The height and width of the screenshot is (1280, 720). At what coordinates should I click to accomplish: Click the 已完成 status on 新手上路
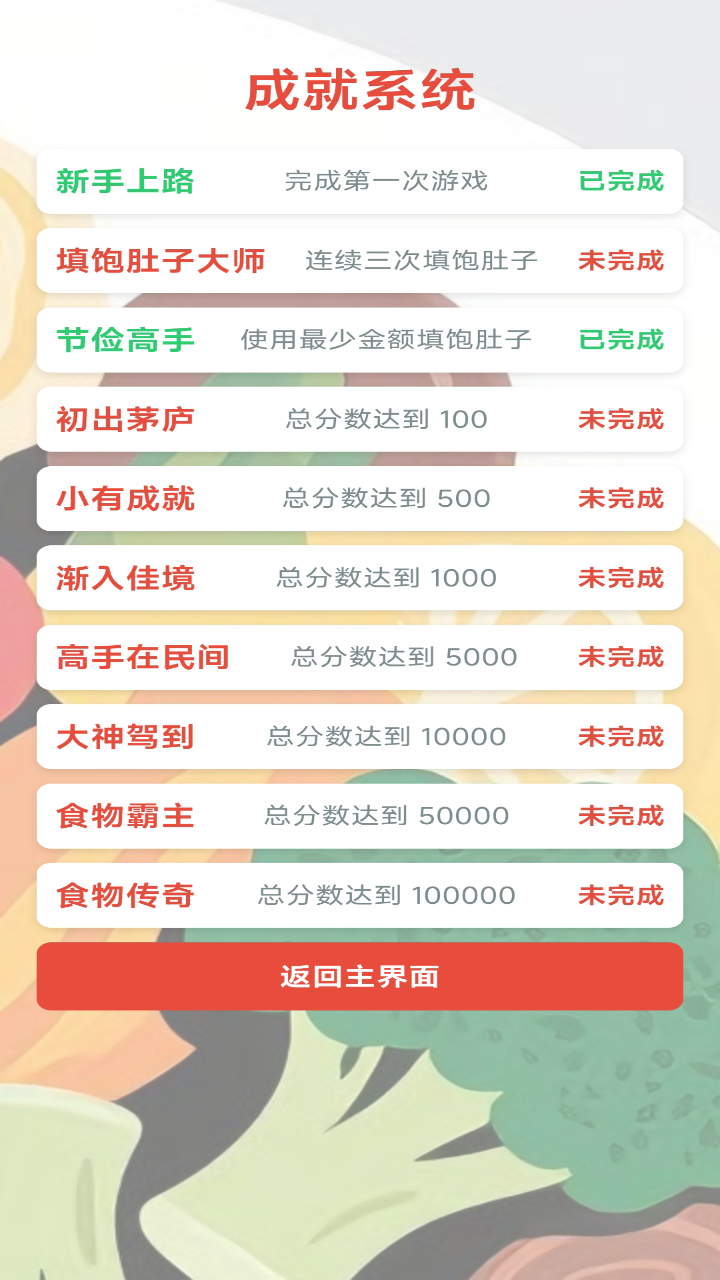(620, 182)
